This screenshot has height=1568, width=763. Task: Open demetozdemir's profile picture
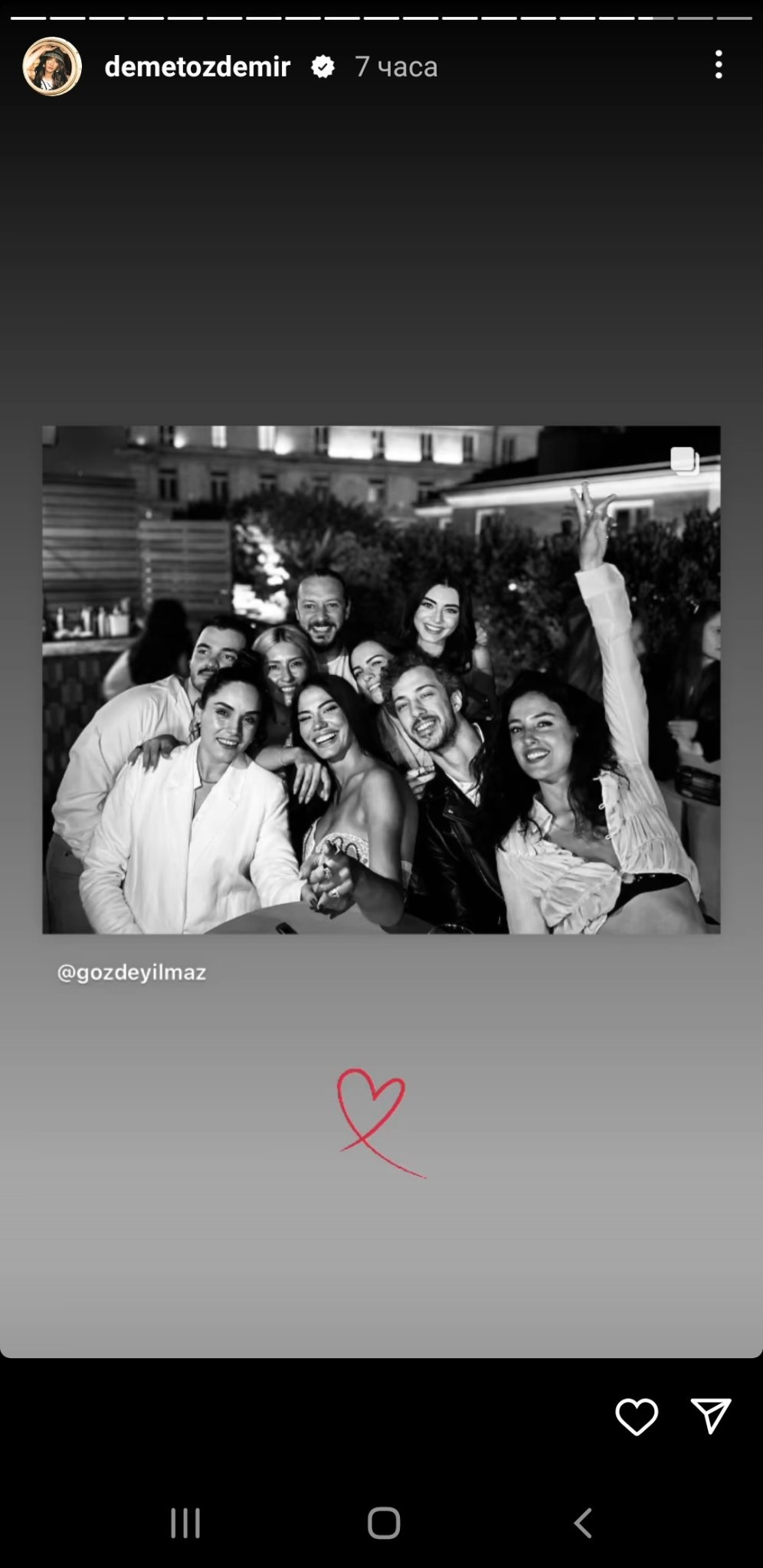pyautogui.click(x=51, y=67)
